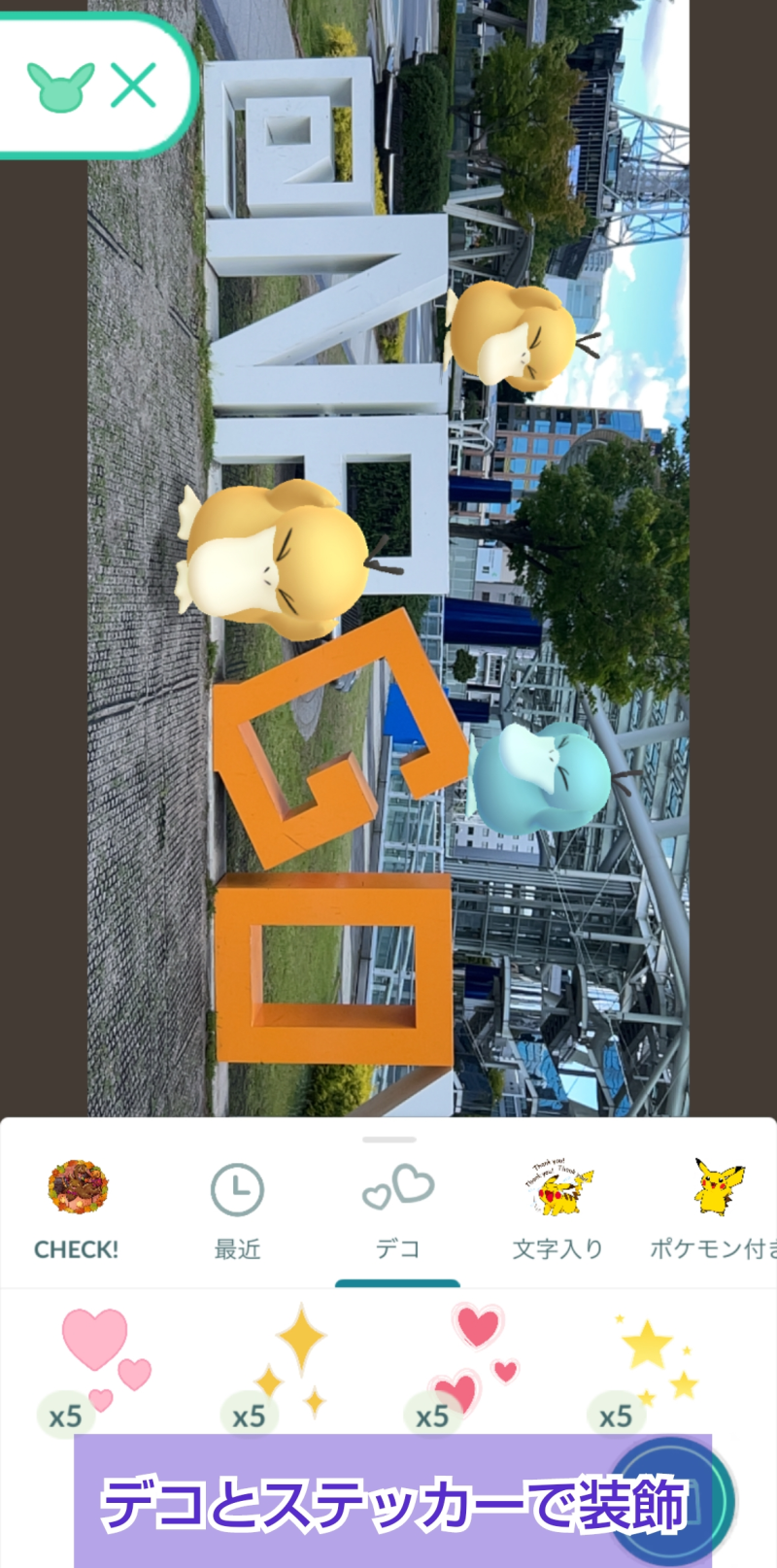Tap the round blue button
777x1568 pixels.
click(672, 1496)
